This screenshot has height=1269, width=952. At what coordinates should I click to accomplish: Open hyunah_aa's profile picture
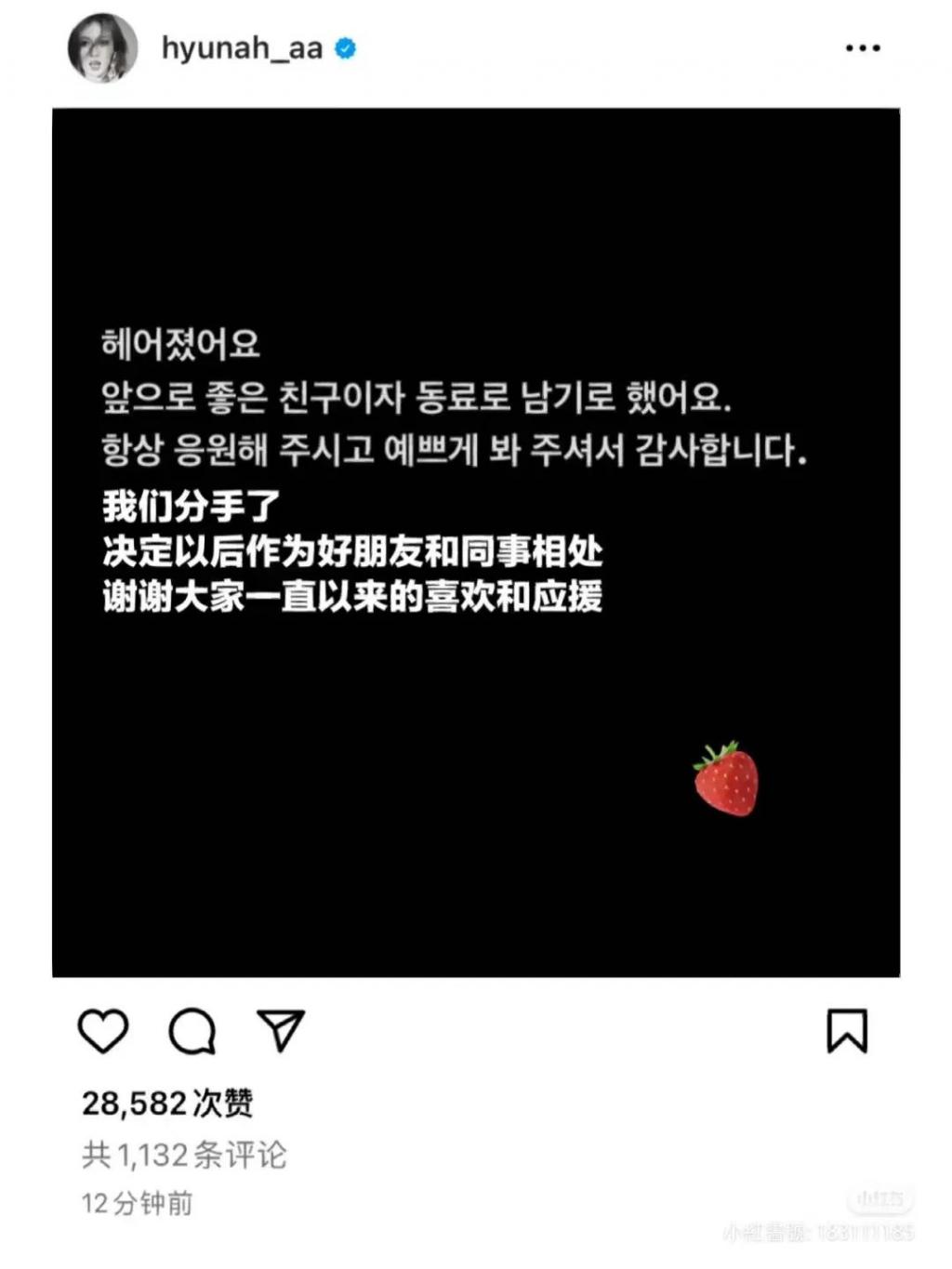[x=102, y=47]
